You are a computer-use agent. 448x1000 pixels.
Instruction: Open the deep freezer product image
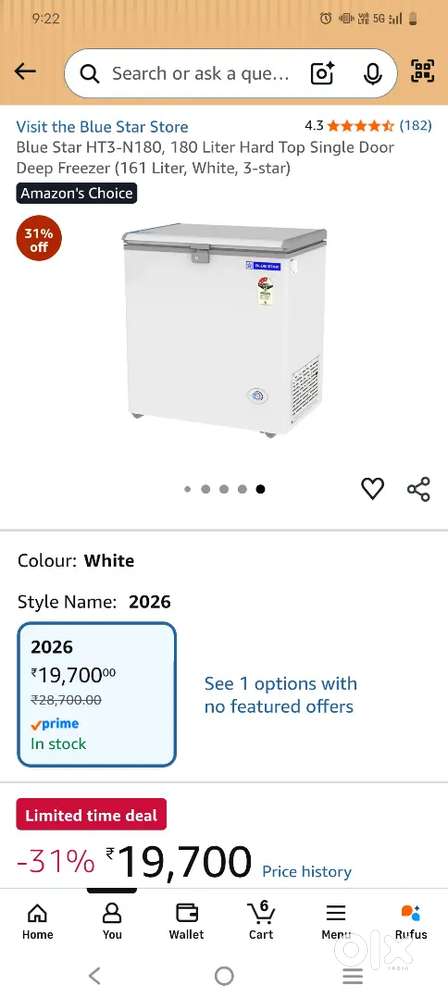[x=225, y=329]
